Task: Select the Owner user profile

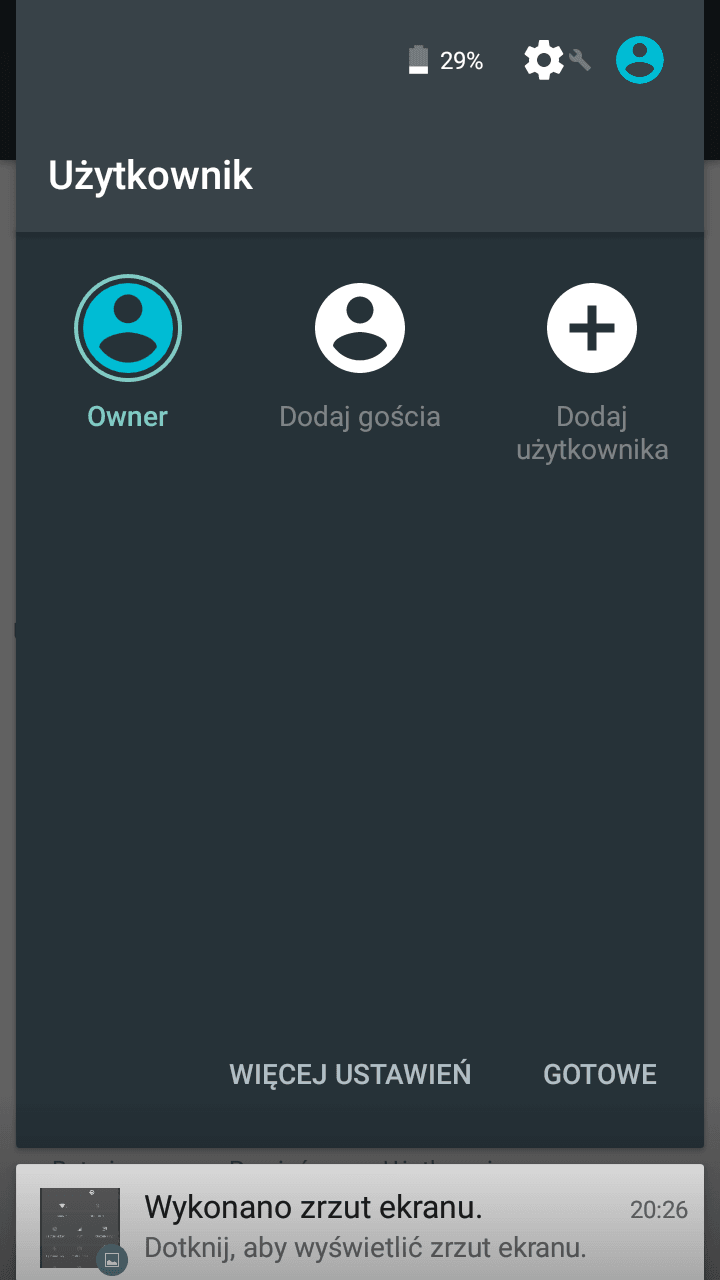Action: click(x=128, y=352)
